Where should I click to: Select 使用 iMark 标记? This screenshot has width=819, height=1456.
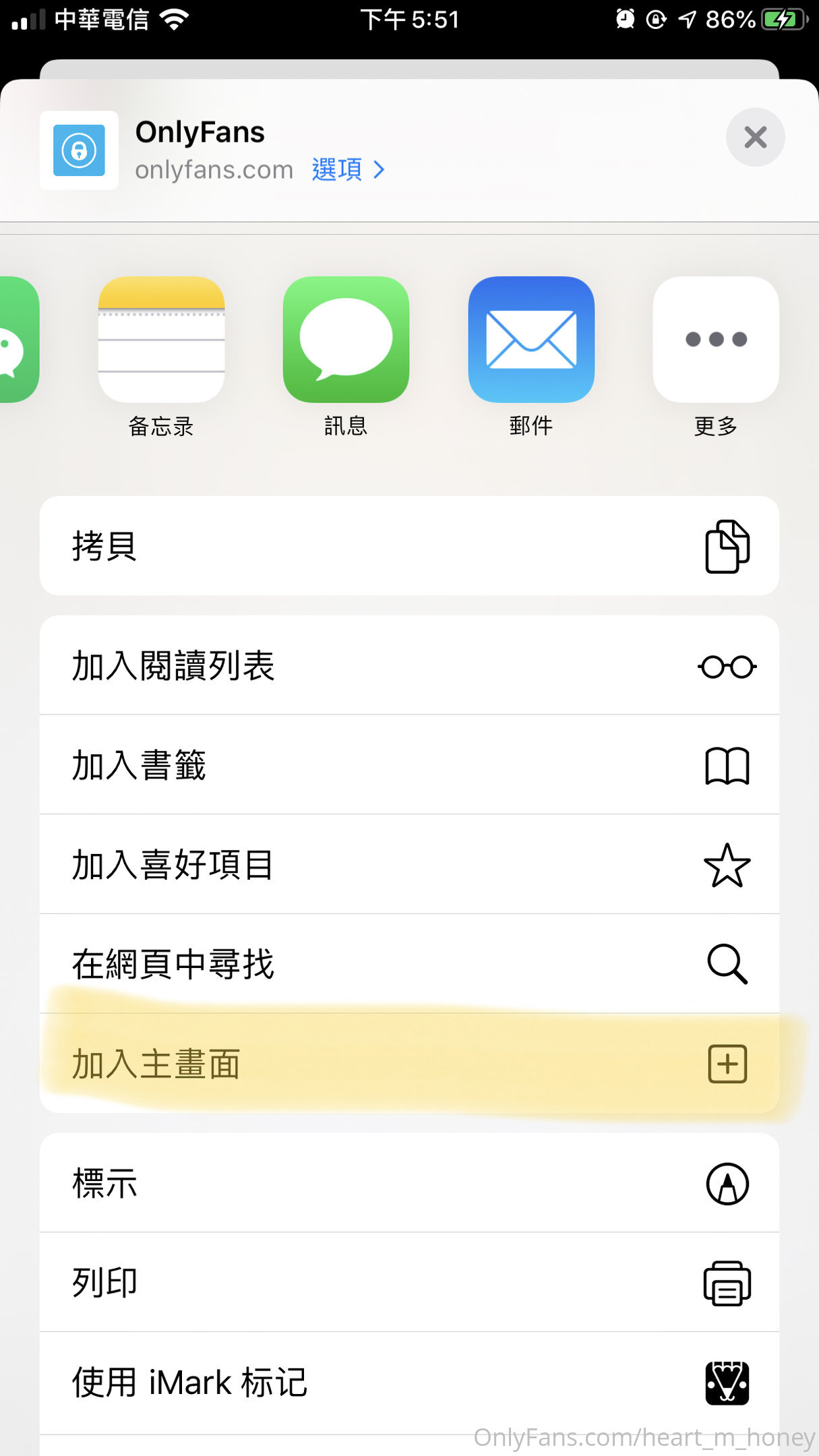point(409,1383)
